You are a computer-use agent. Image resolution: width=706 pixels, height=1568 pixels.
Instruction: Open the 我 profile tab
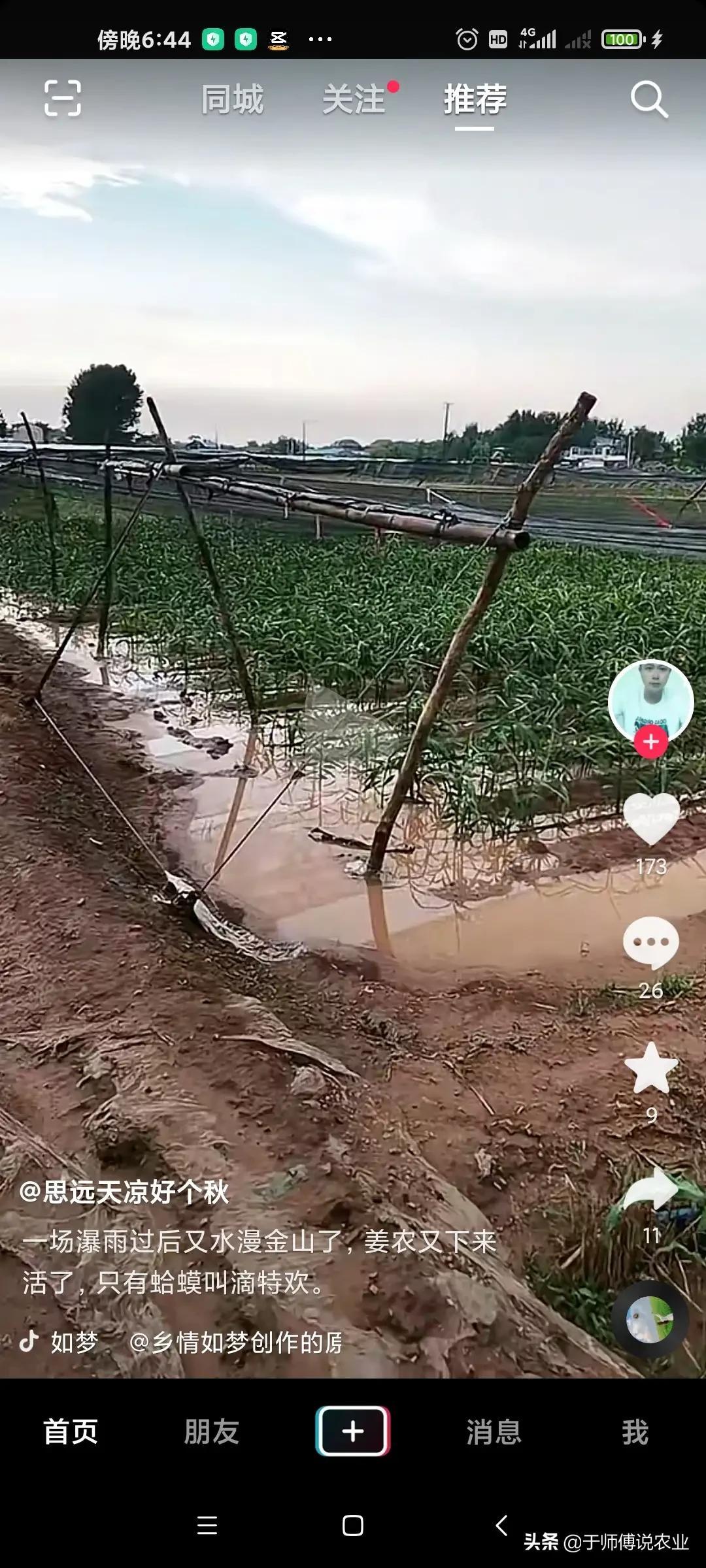(635, 1431)
